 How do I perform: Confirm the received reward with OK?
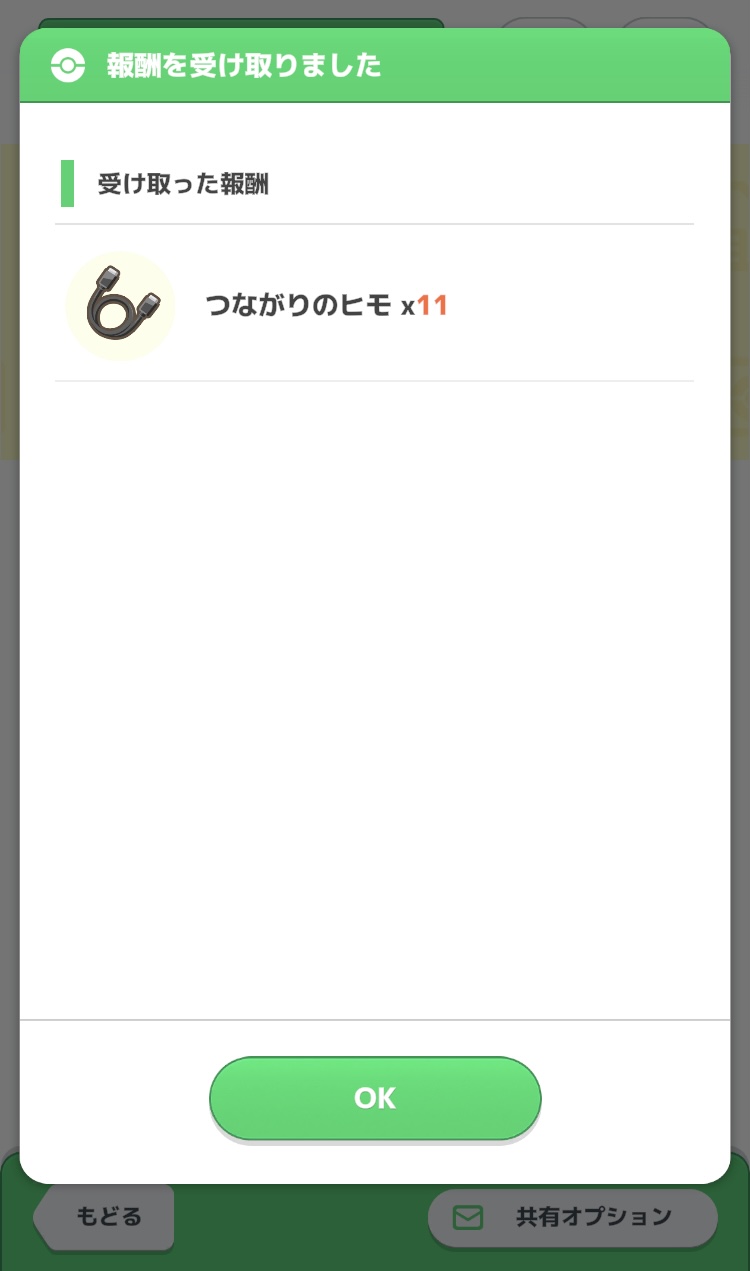[x=375, y=1098]
